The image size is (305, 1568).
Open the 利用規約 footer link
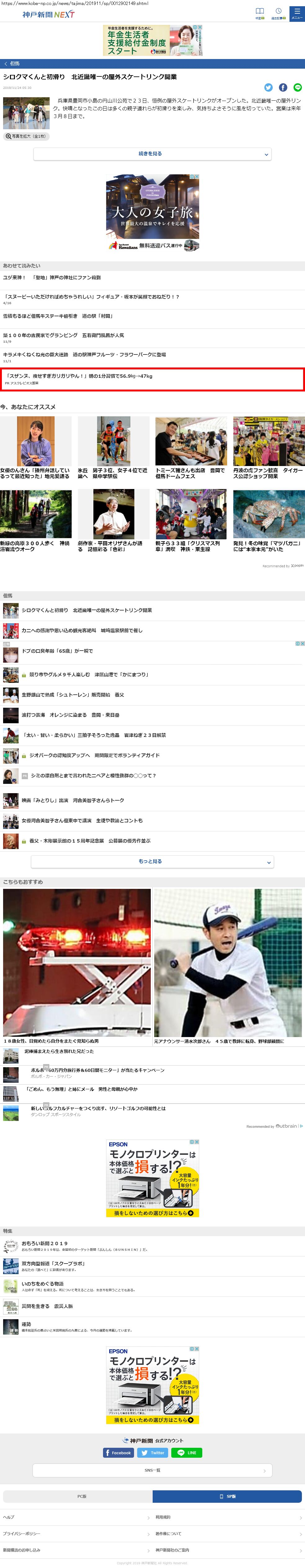163,1517
